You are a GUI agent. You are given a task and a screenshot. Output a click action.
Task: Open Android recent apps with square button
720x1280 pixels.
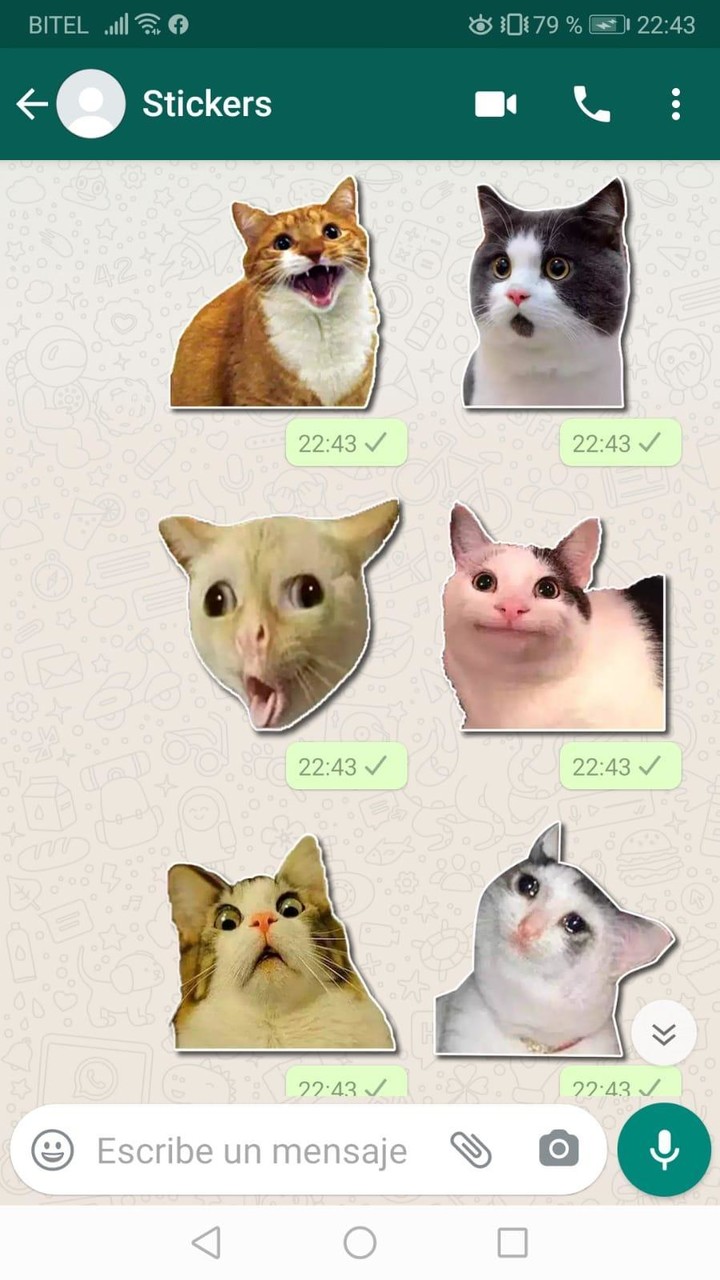[511, 1243]
